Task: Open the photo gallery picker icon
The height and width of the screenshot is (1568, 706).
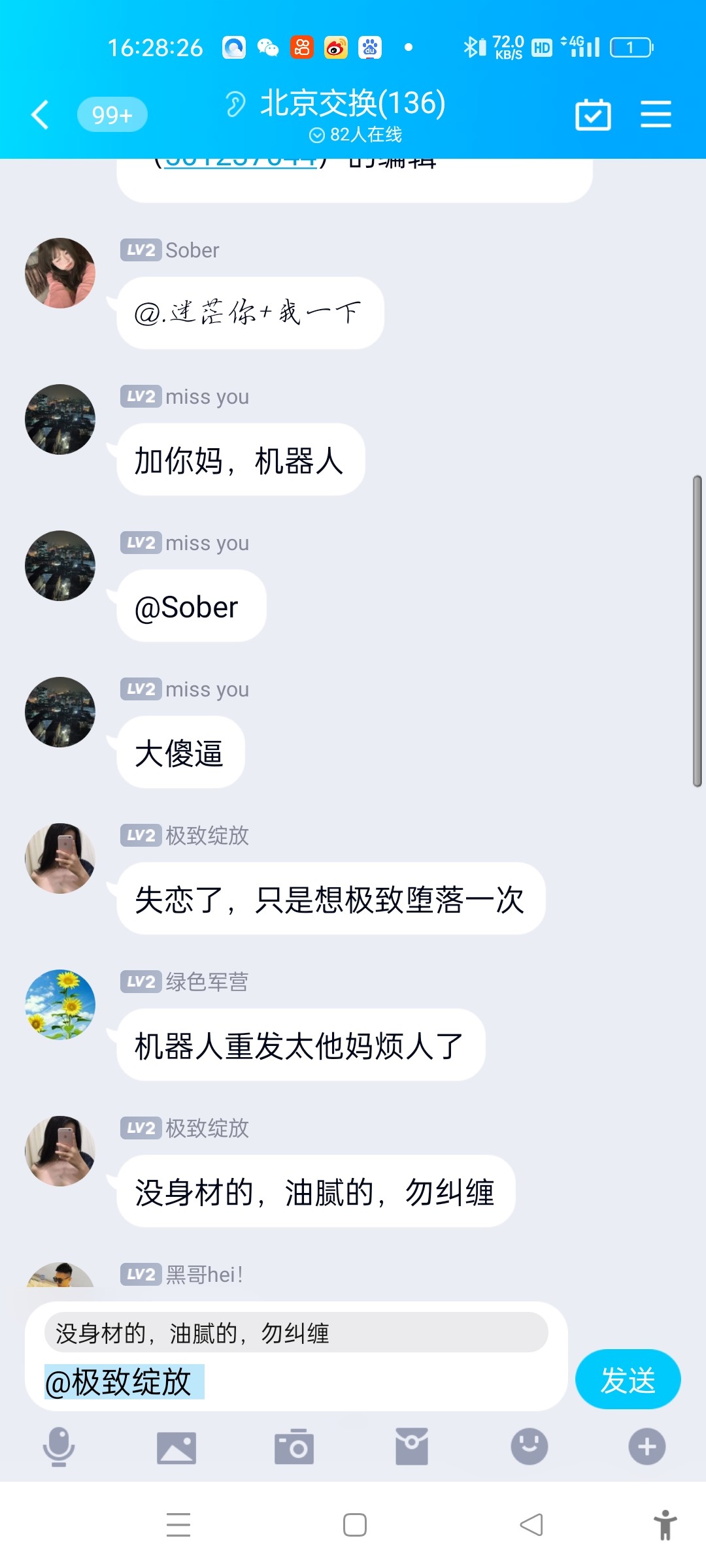Action: [176, 1447]
